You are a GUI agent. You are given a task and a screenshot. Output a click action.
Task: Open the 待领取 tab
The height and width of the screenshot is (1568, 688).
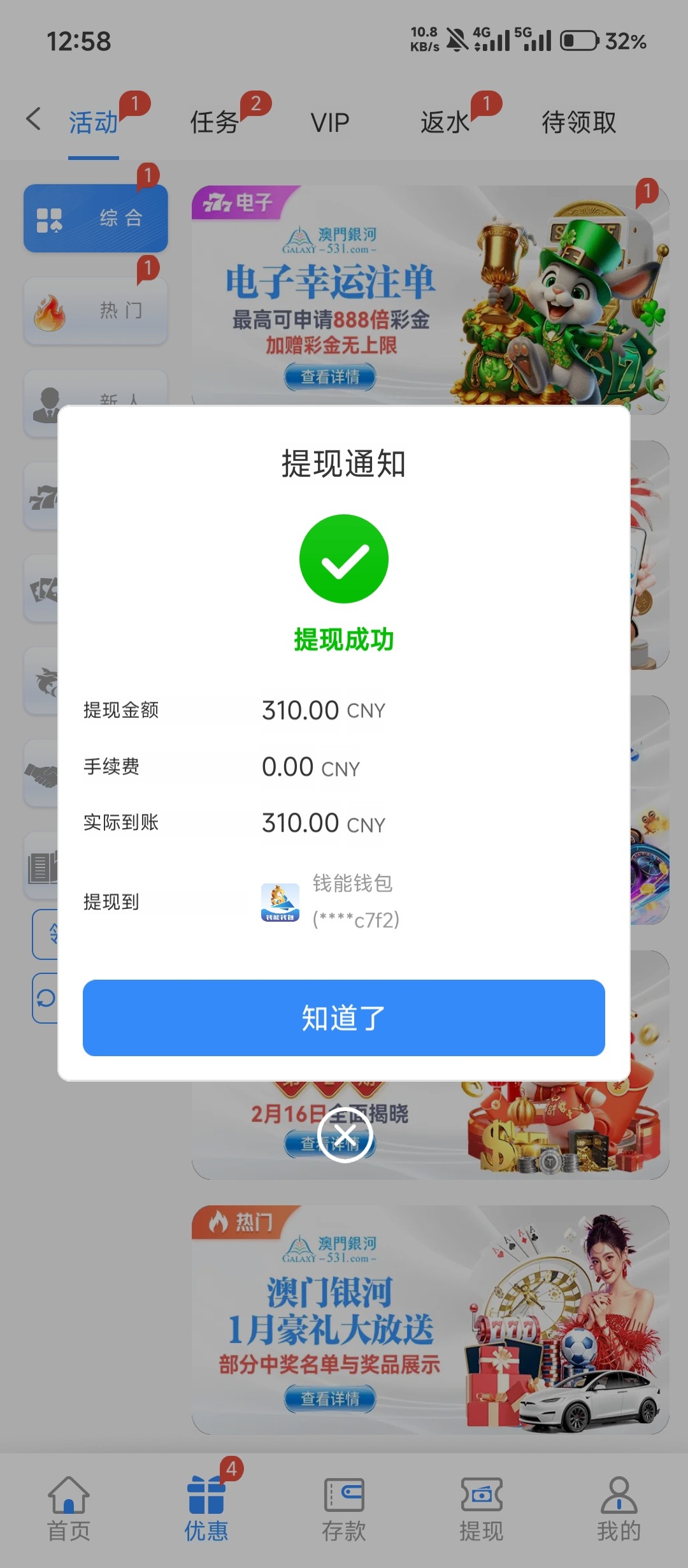tap(578, 122)
